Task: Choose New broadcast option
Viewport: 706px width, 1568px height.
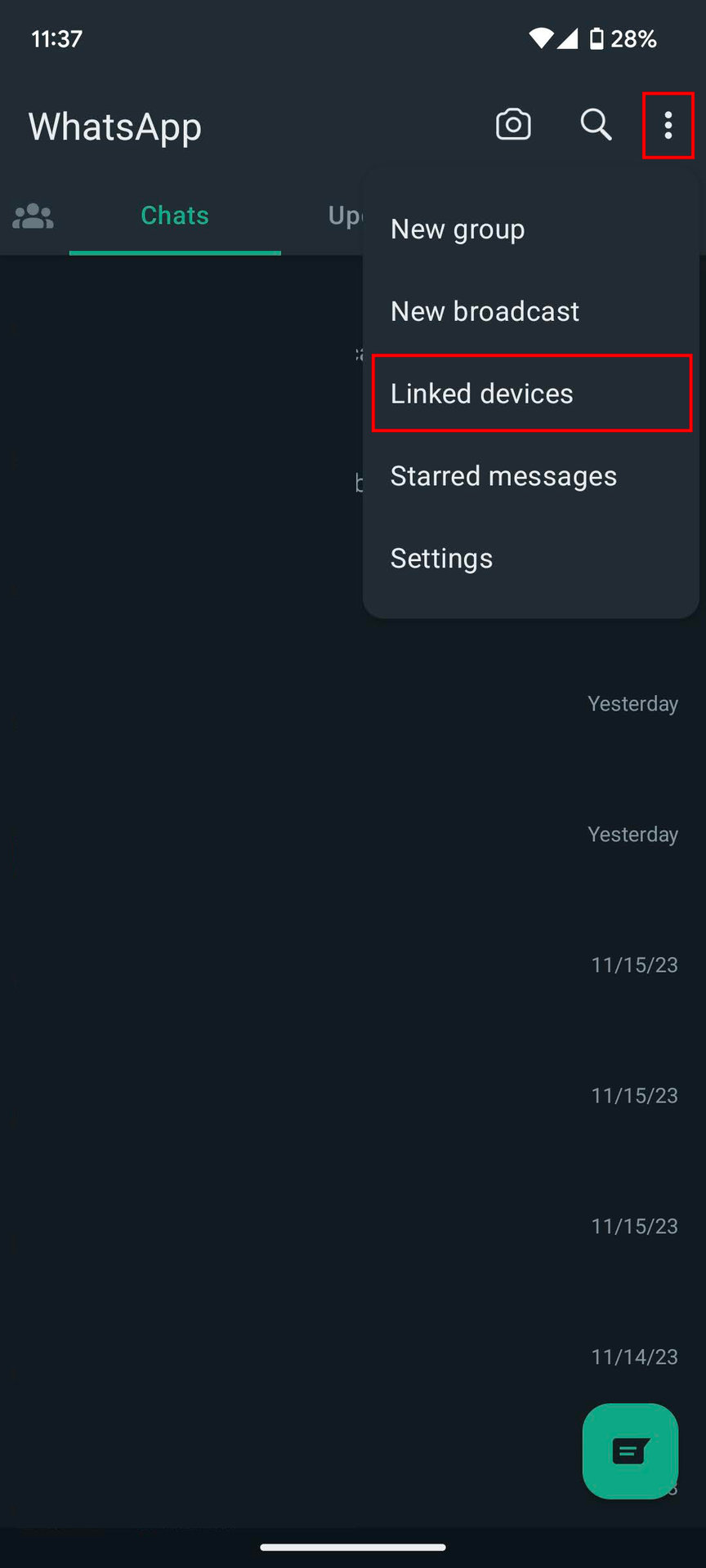Action: (531, 311)
